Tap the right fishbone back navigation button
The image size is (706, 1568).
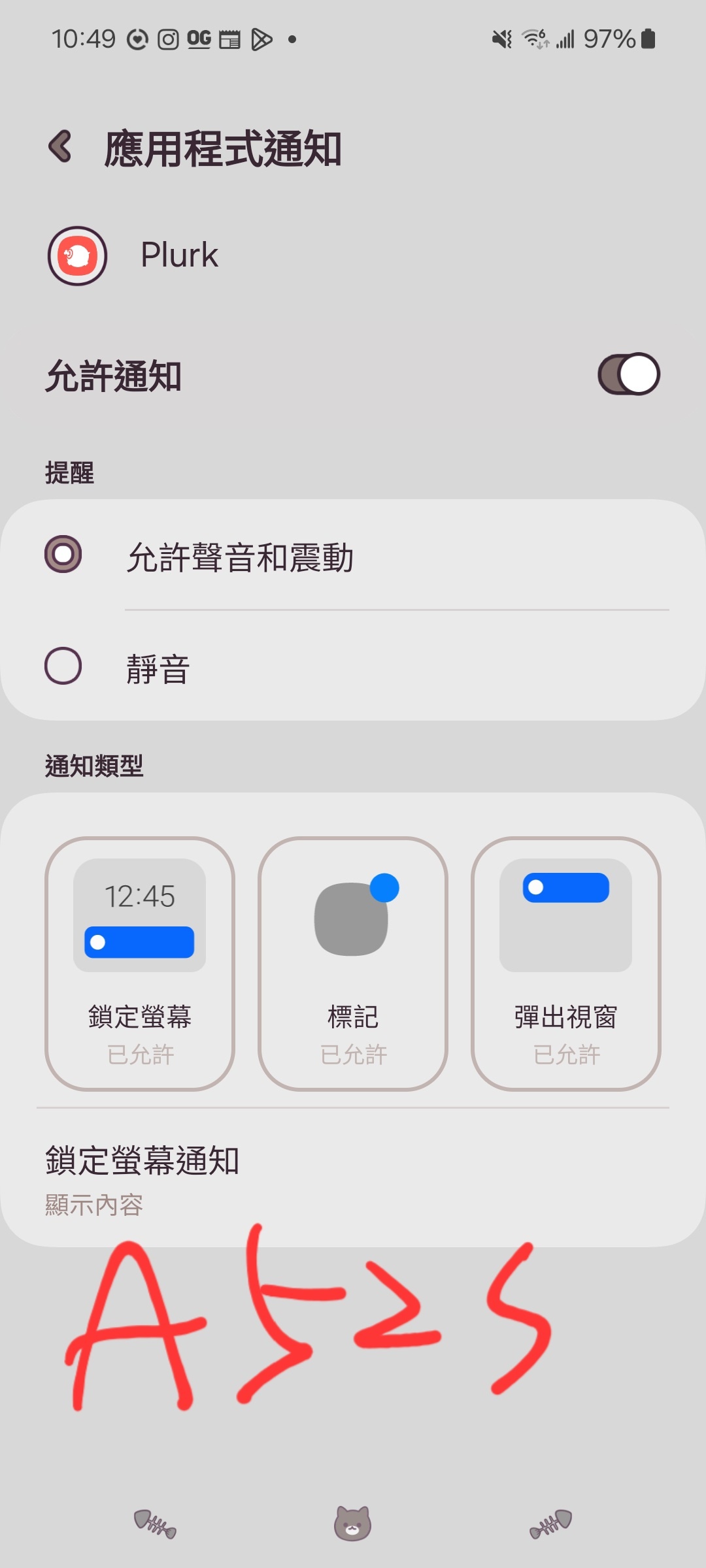point(551,1524)
